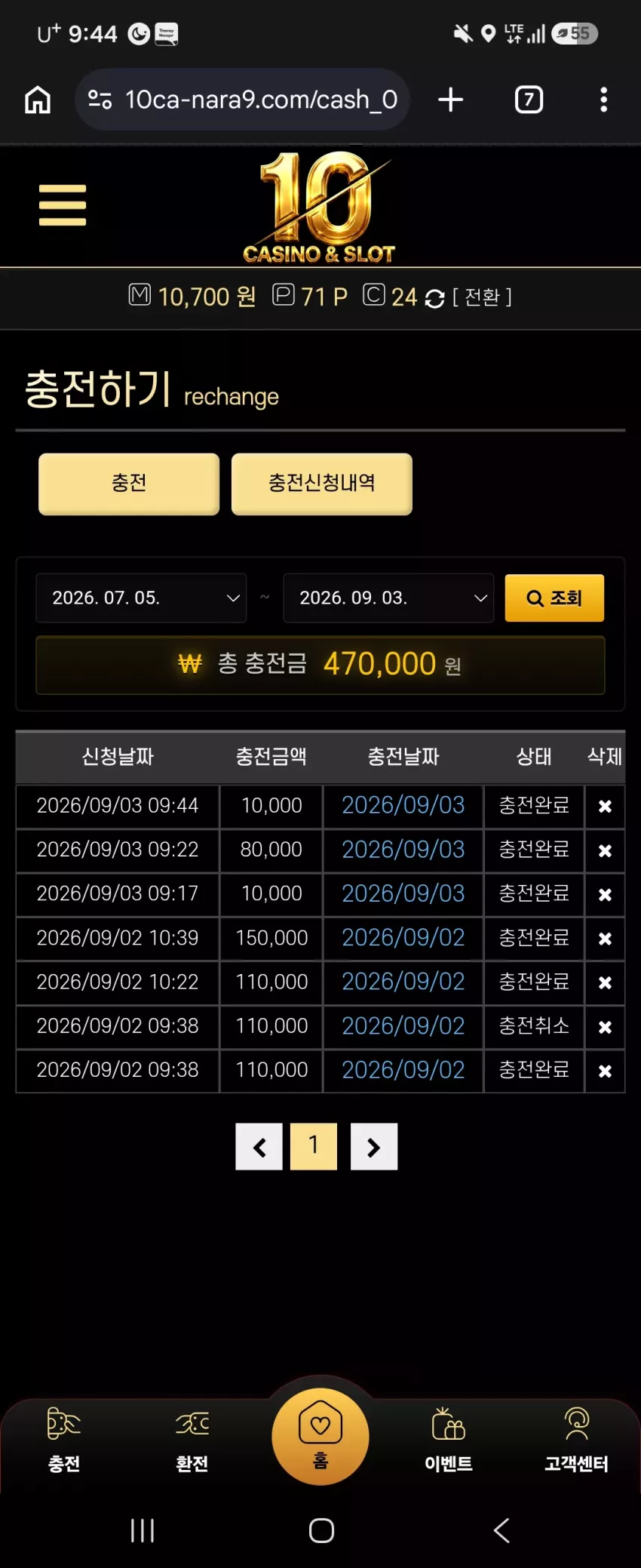Open the browser overflow menu
641x1568 pixels.
603,100
